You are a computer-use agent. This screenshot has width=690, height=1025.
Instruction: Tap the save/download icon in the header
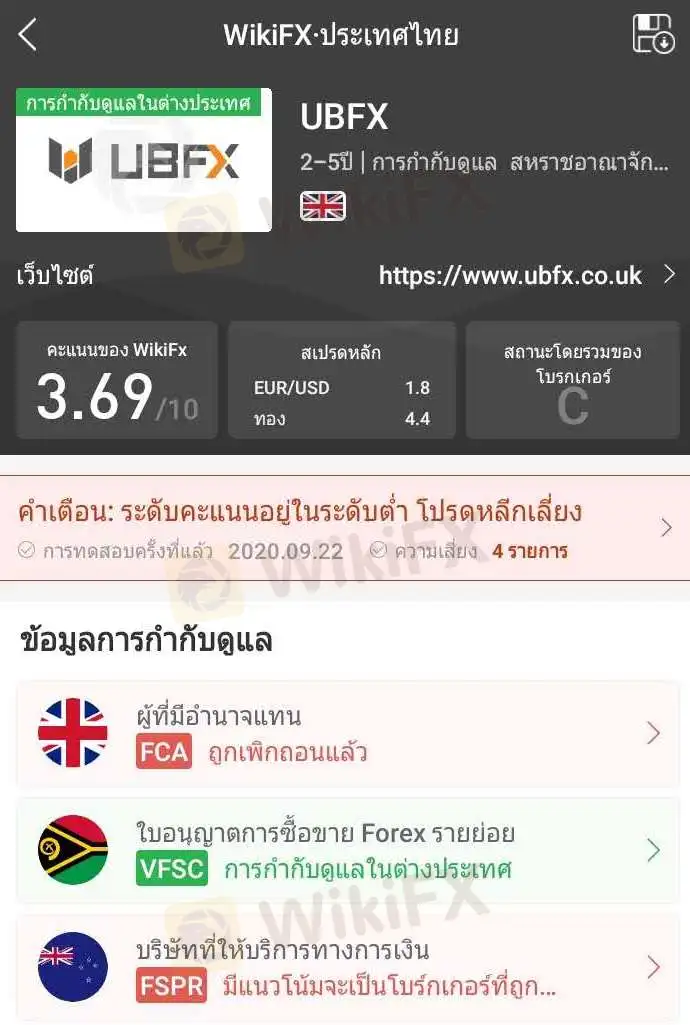tap(653, 35)
